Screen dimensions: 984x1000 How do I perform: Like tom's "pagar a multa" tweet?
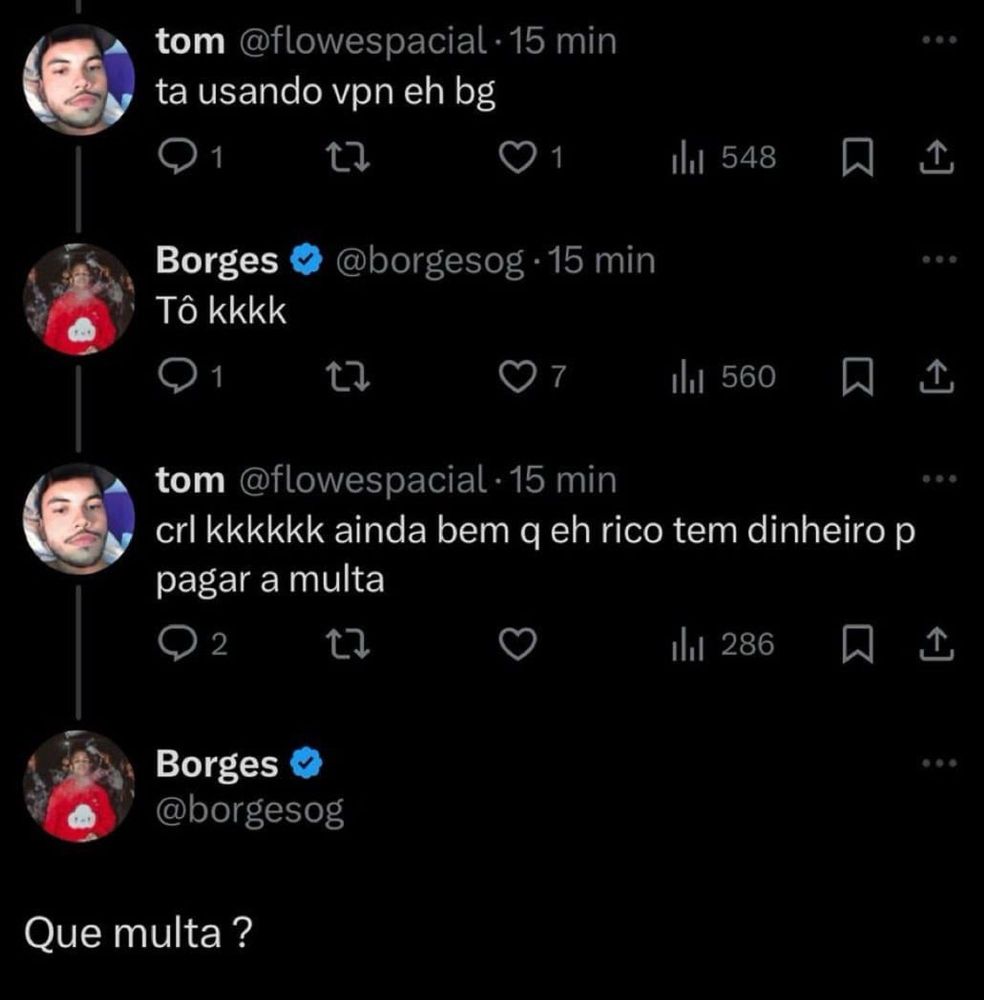pyautogui.click(x=517, y=644)
